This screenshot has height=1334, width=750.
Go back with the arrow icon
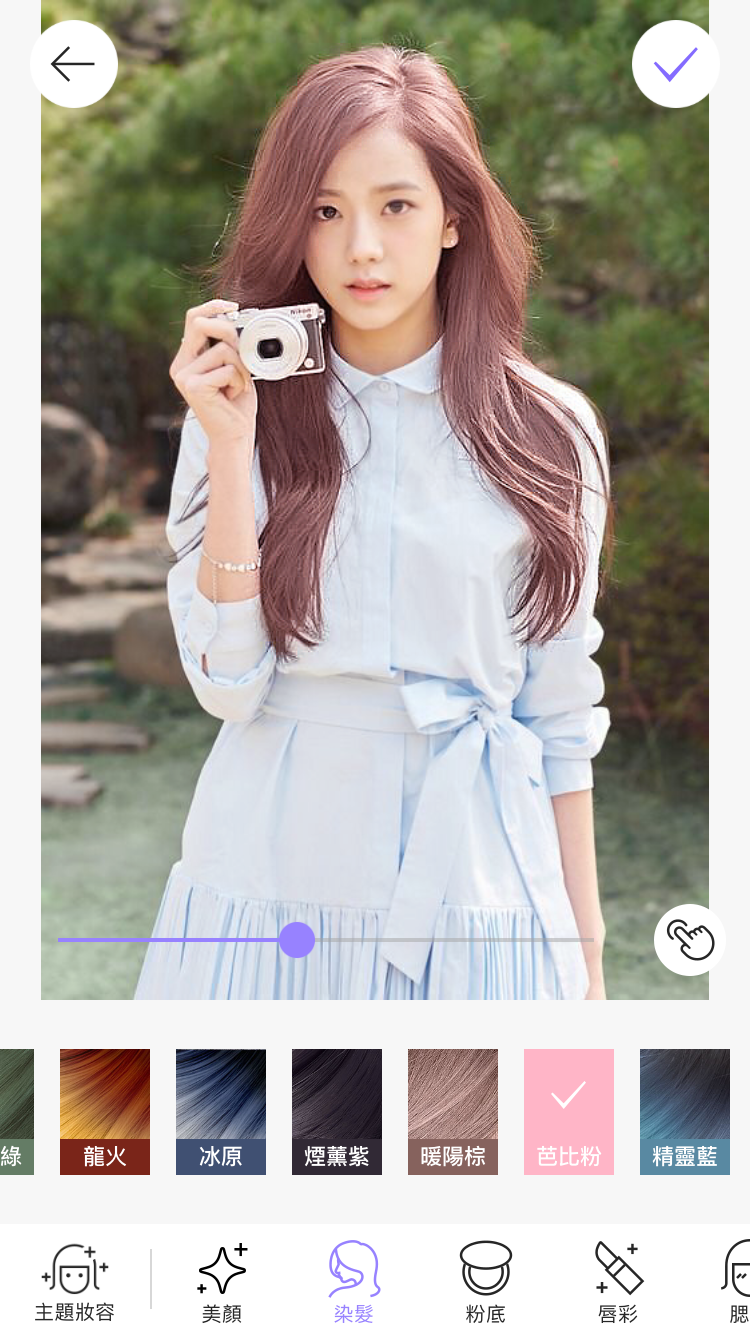73,64
